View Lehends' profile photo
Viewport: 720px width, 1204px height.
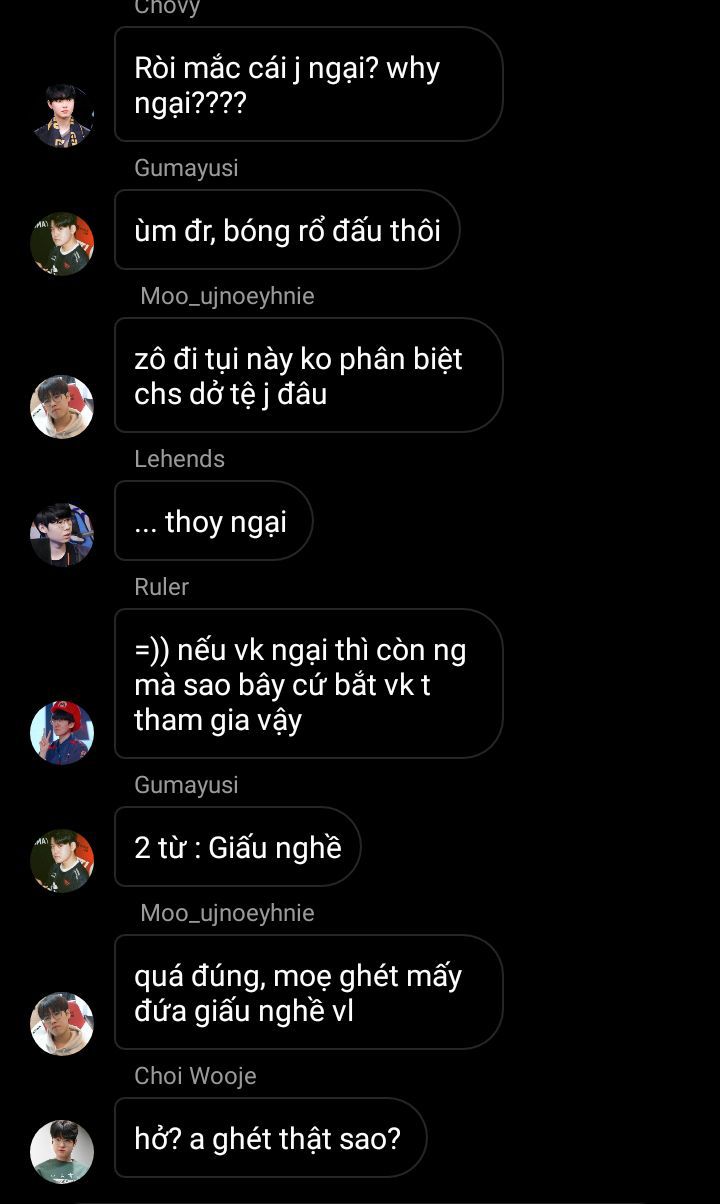pyautogui.click(x=62, y=535)
